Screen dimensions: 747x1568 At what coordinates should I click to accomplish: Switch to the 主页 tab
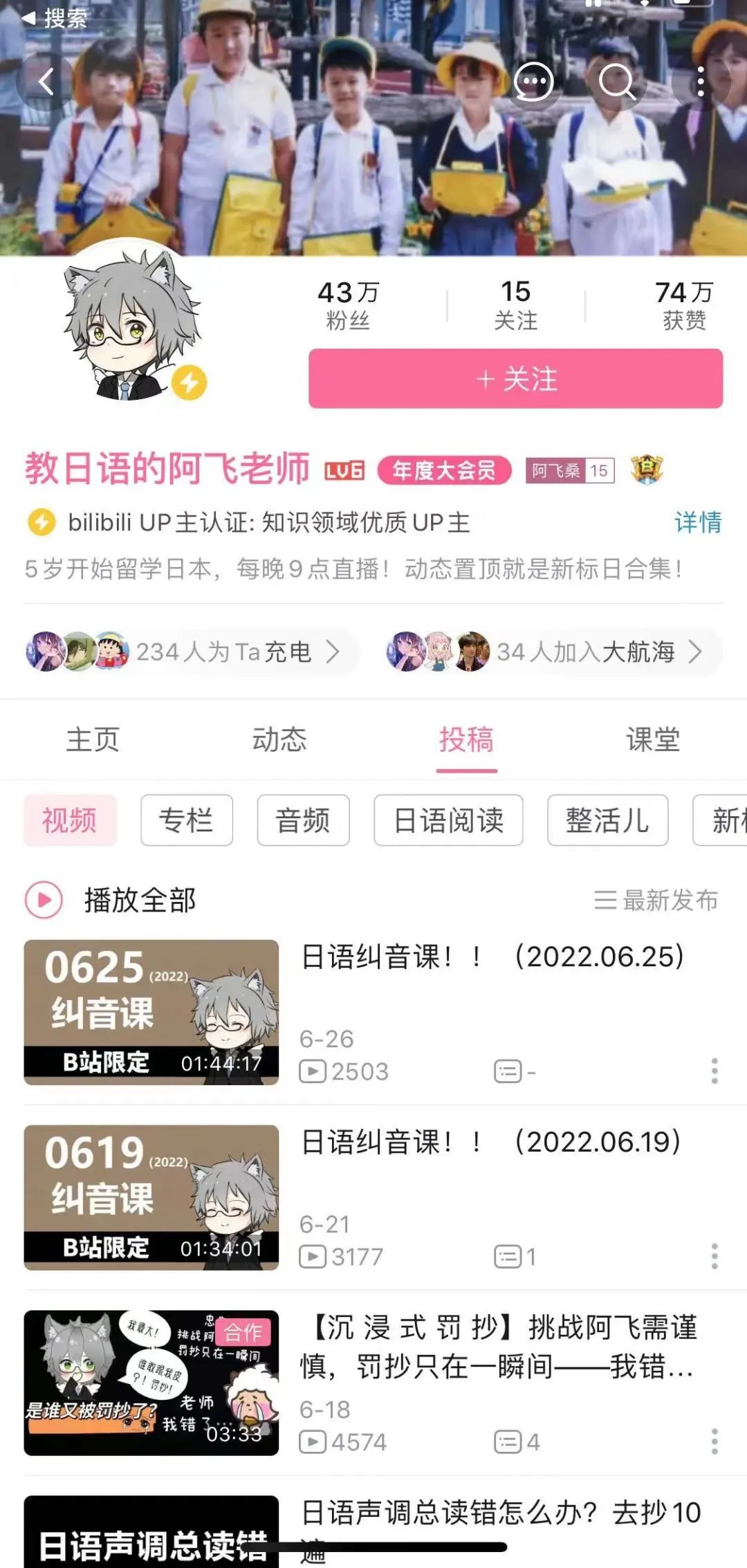click(x=93, y=739)
